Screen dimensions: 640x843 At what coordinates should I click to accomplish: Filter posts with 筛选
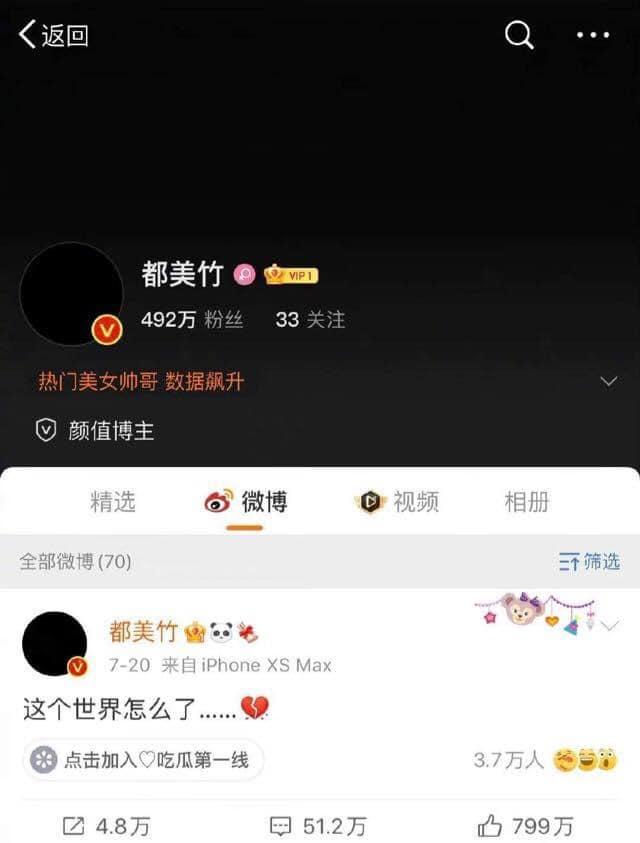point(589,562)
